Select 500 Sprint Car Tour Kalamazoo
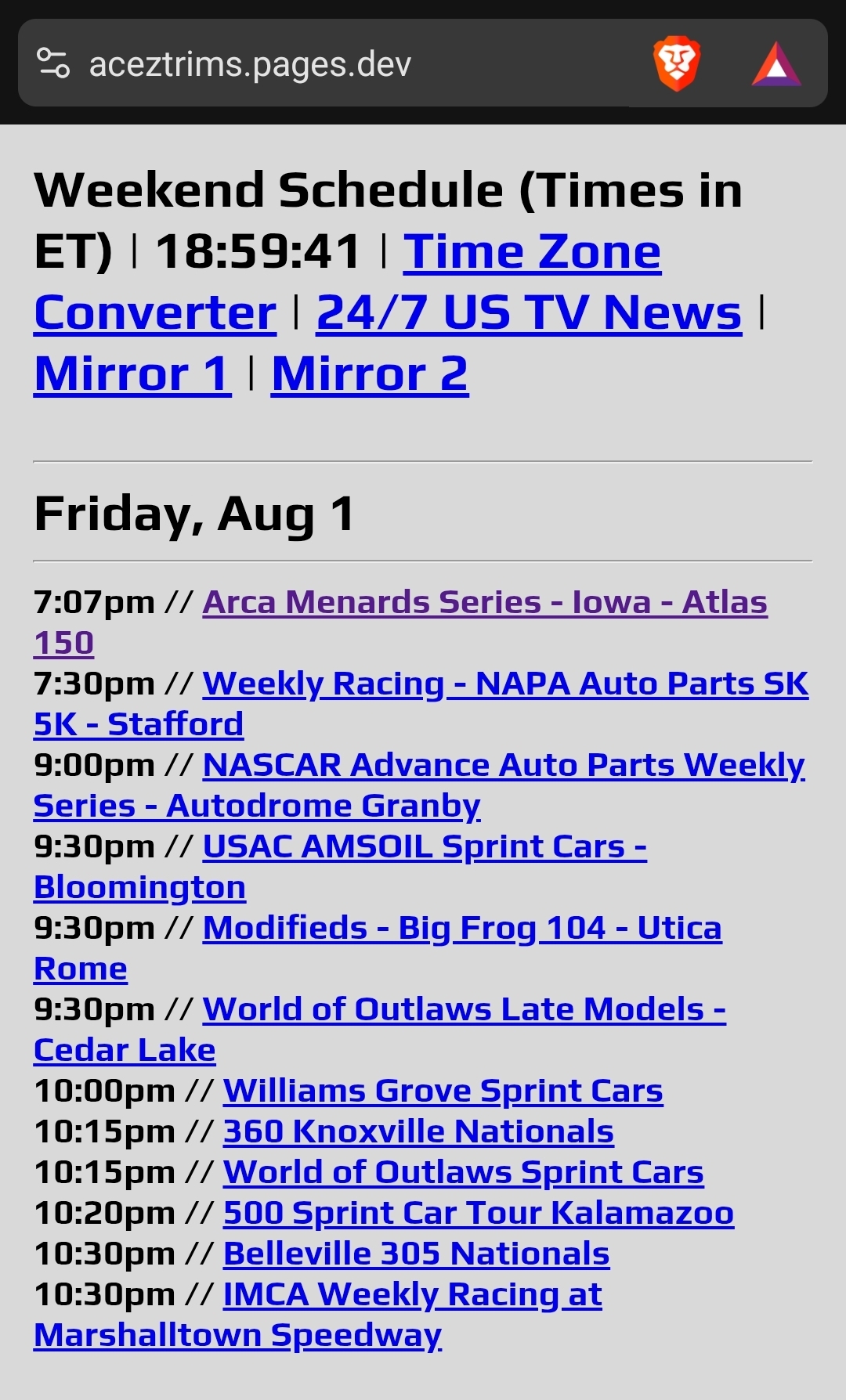The width and height of the screenshot is (846, 1400). (479, 1213)
